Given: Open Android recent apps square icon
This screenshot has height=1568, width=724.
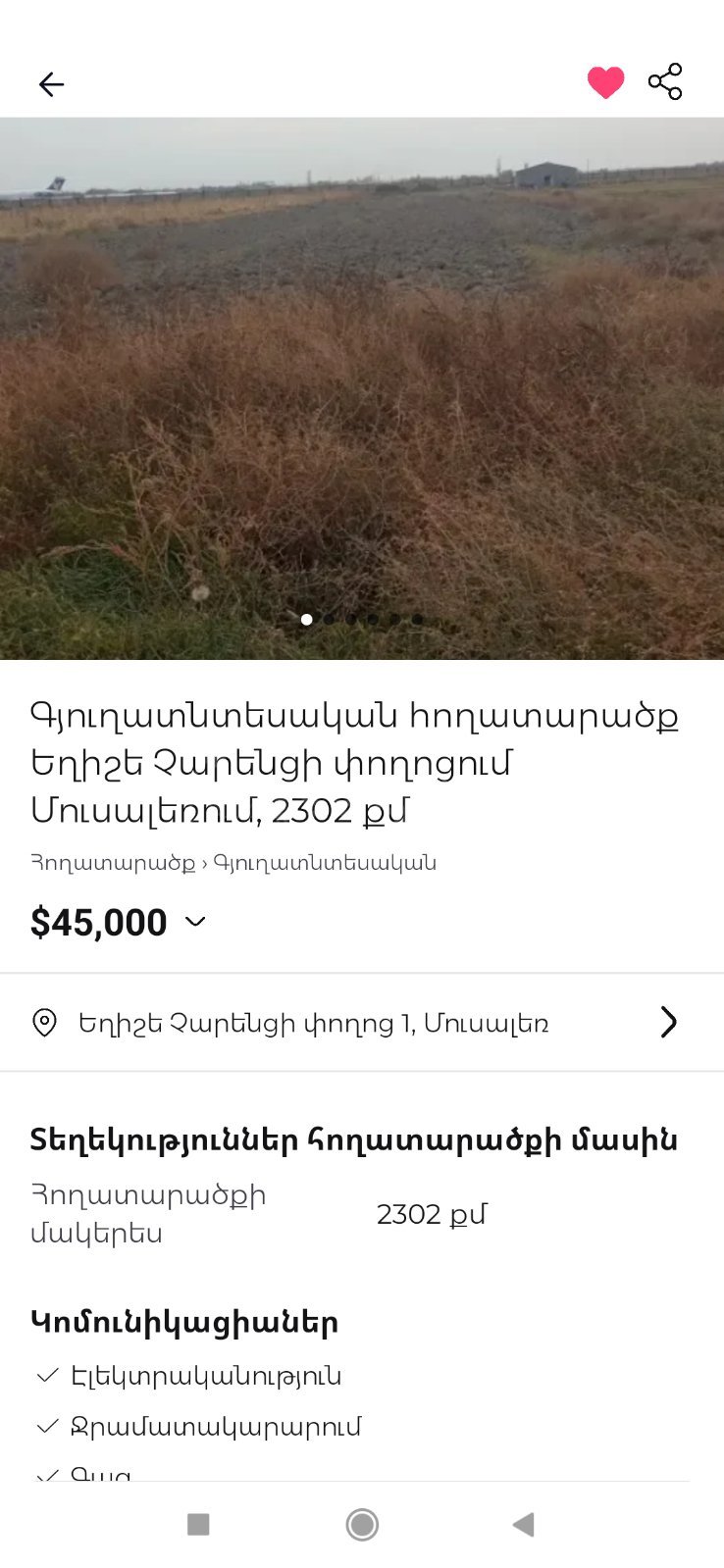Looking at the screenshot, I should 198,1525.
